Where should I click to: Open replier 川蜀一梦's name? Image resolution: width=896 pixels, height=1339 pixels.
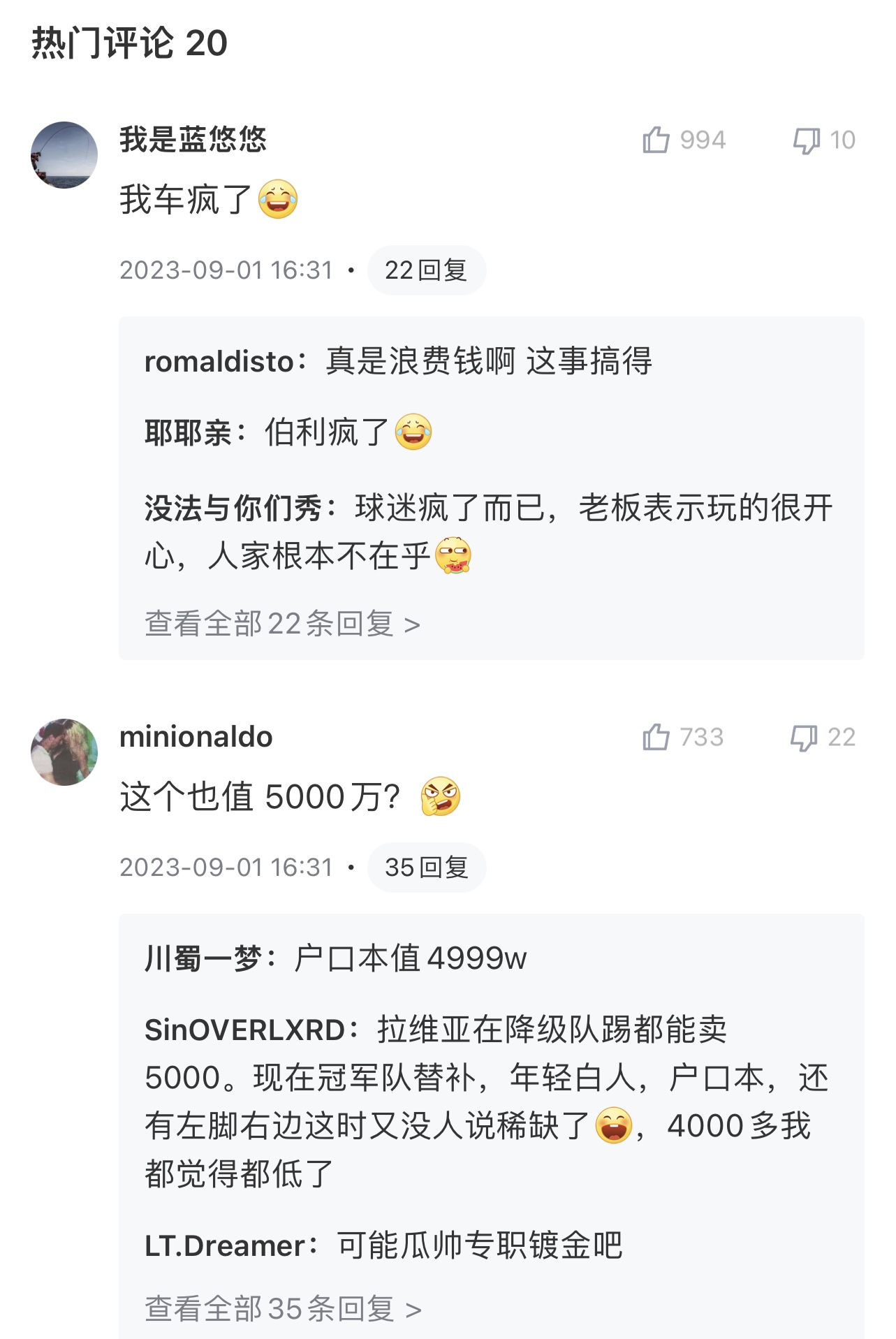[203, 958]
